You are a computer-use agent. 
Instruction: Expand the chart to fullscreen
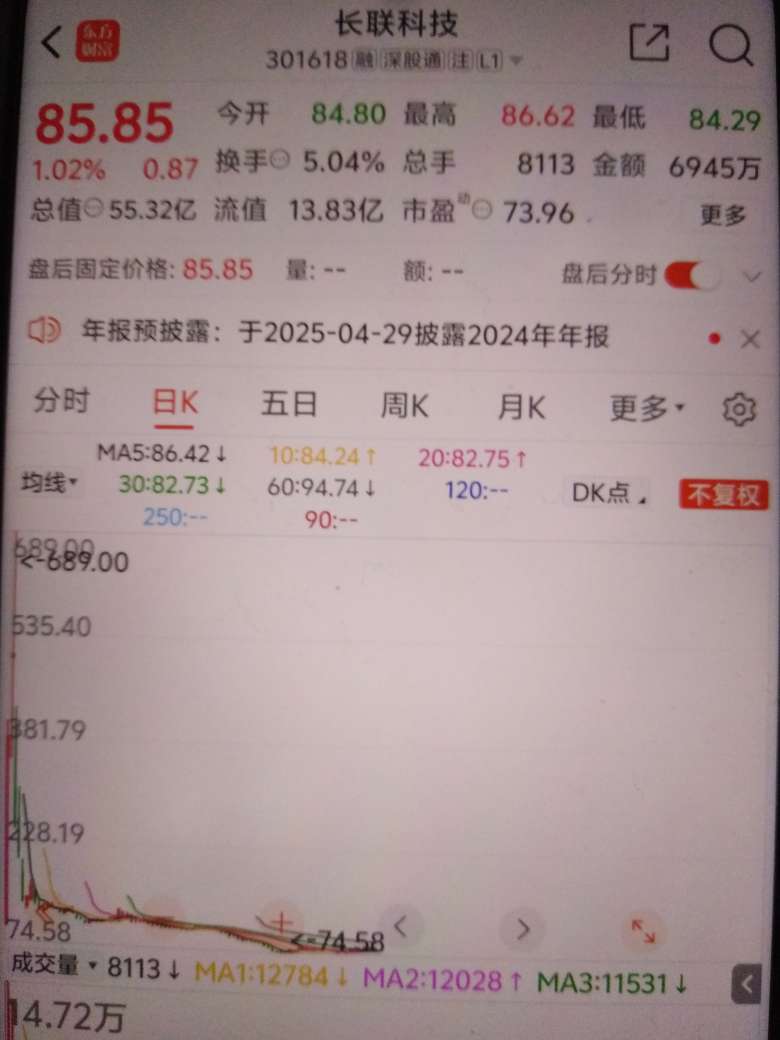642,931
